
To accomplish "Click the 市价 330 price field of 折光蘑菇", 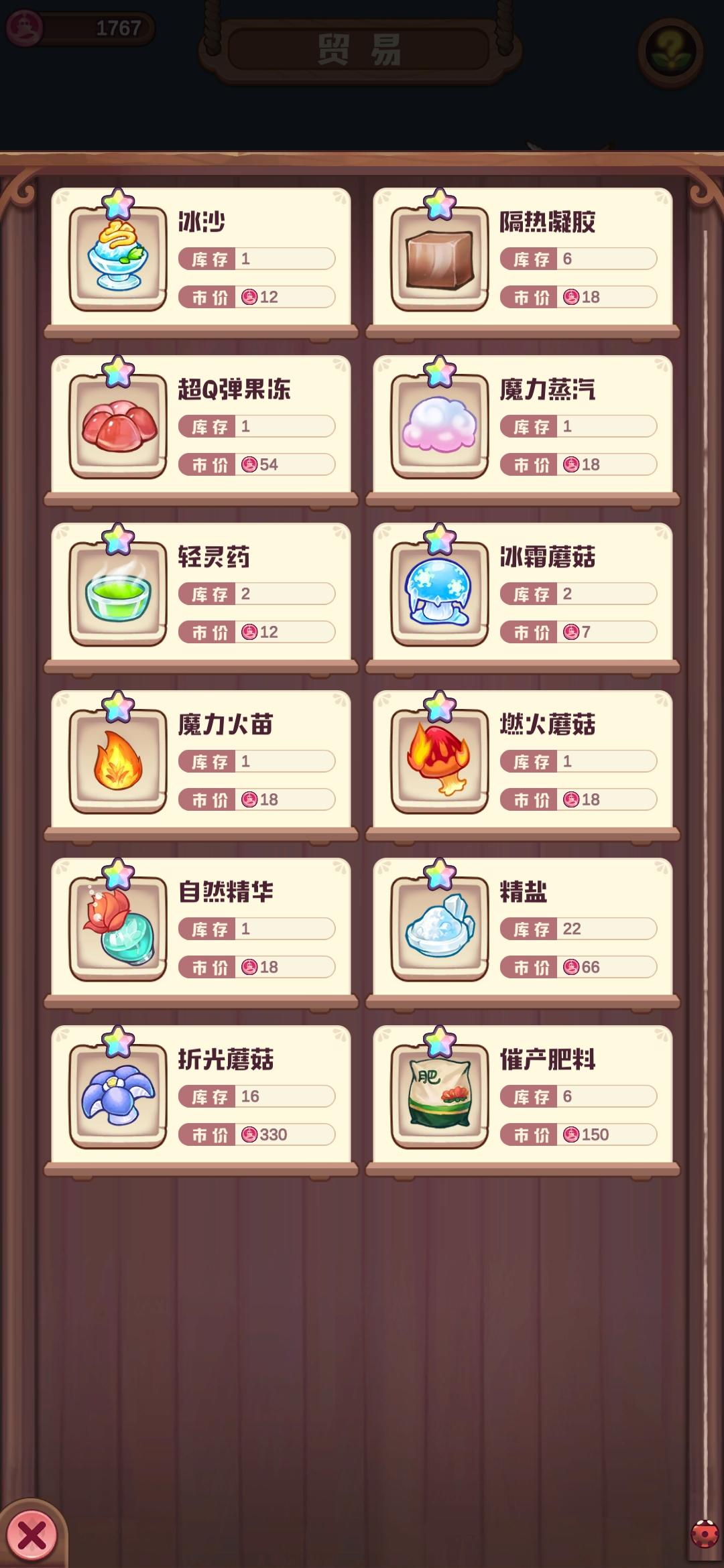I will (258, 1135).
